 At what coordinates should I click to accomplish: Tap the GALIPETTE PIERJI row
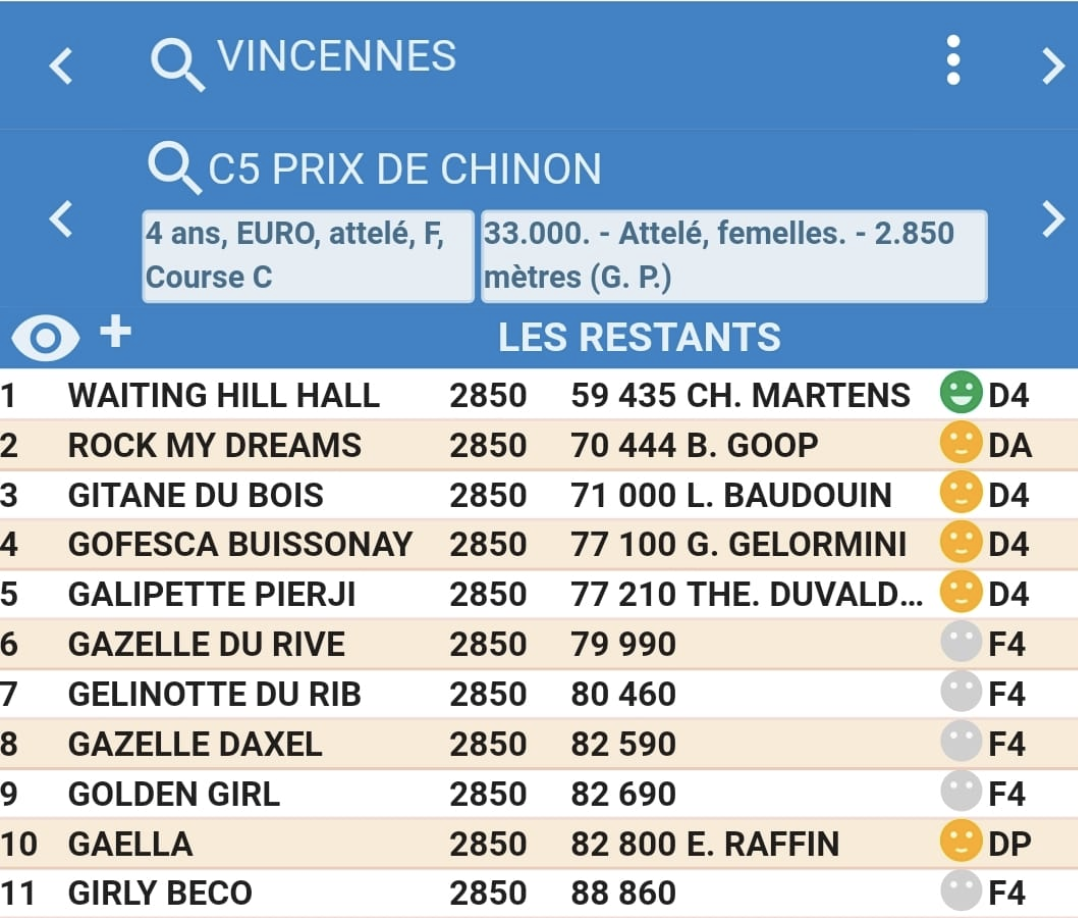point(211,595)
